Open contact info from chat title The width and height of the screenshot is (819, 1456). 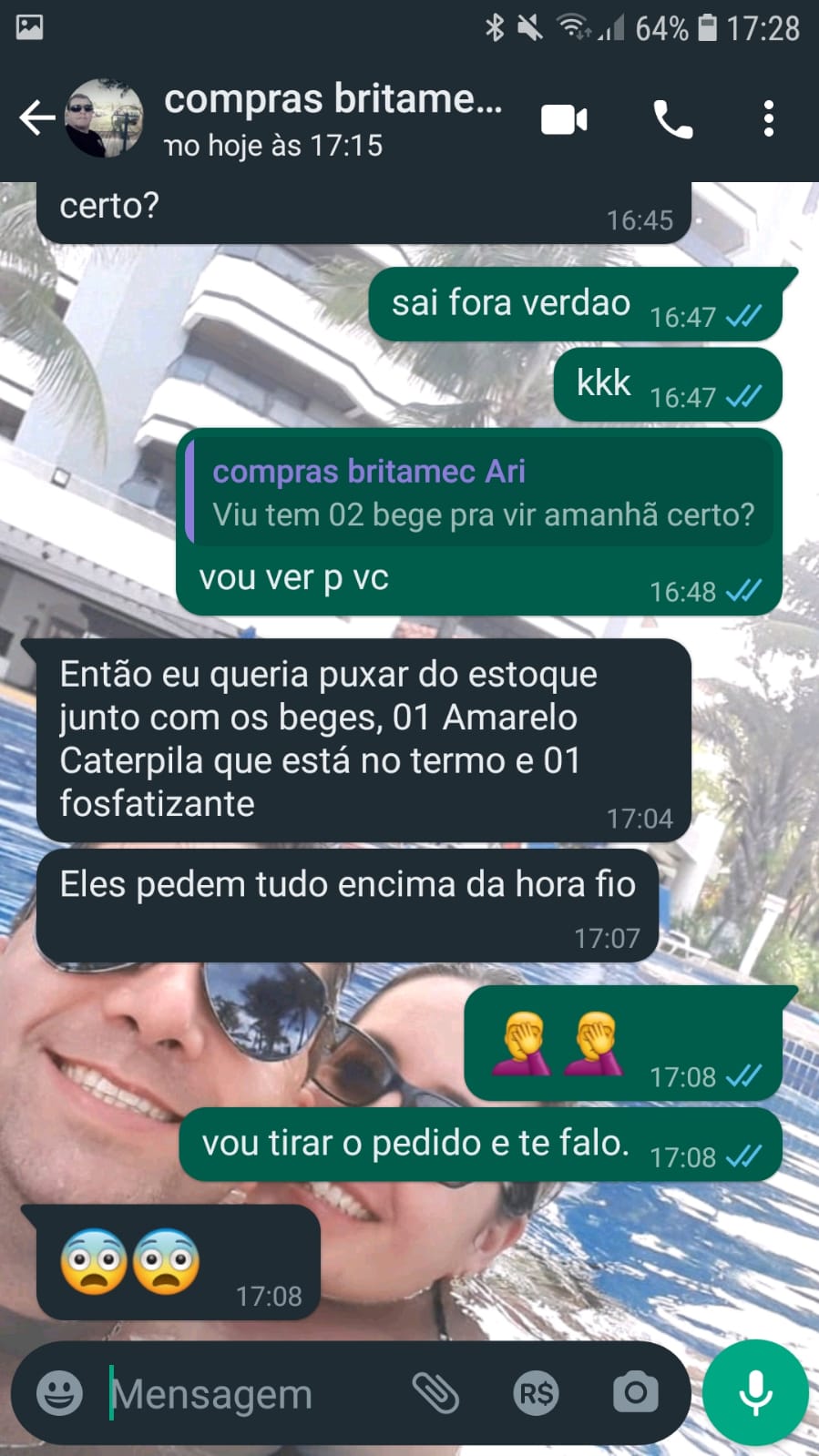(x=333, y=118)
